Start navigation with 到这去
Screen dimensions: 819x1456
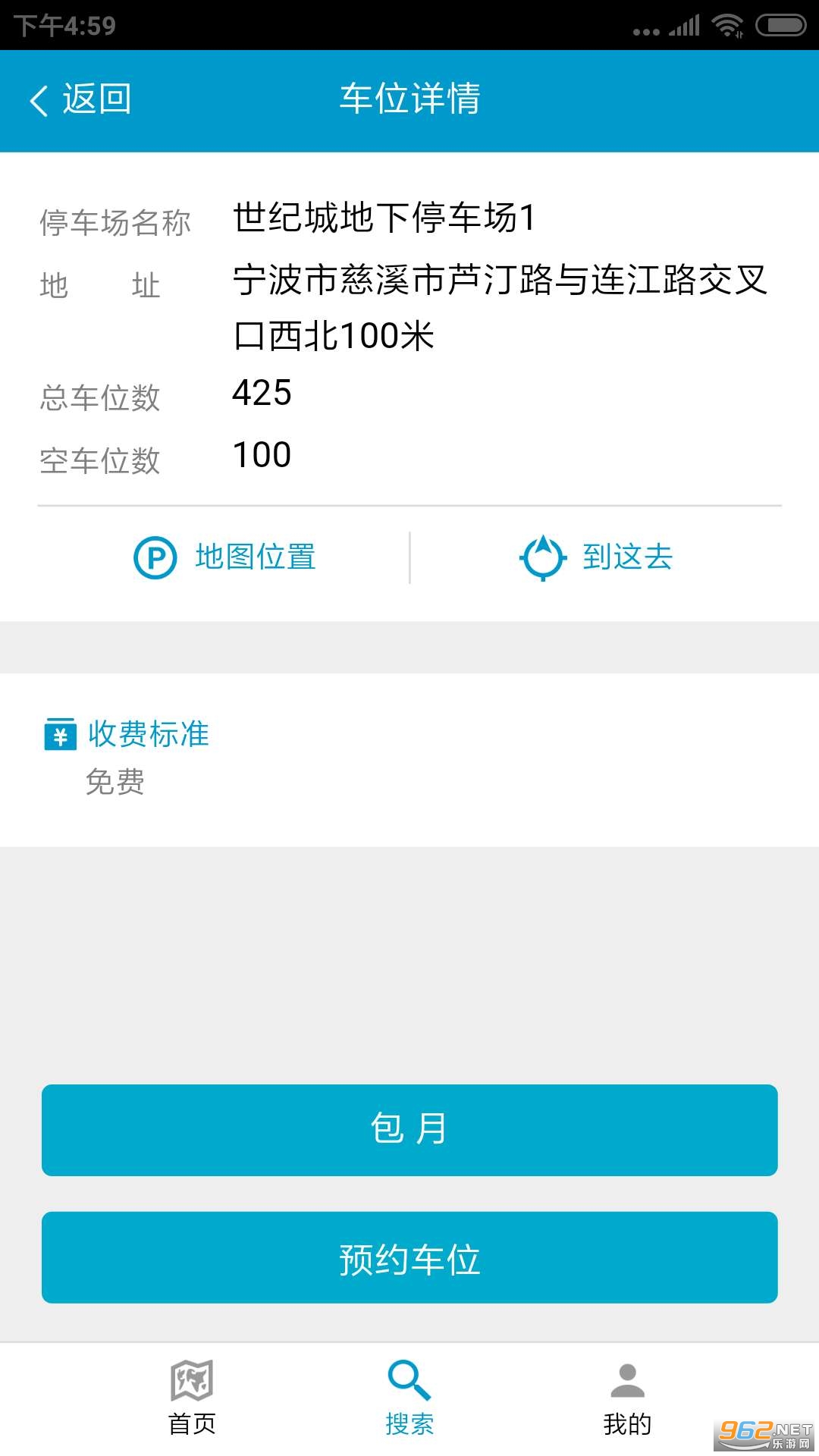[597, 557]
